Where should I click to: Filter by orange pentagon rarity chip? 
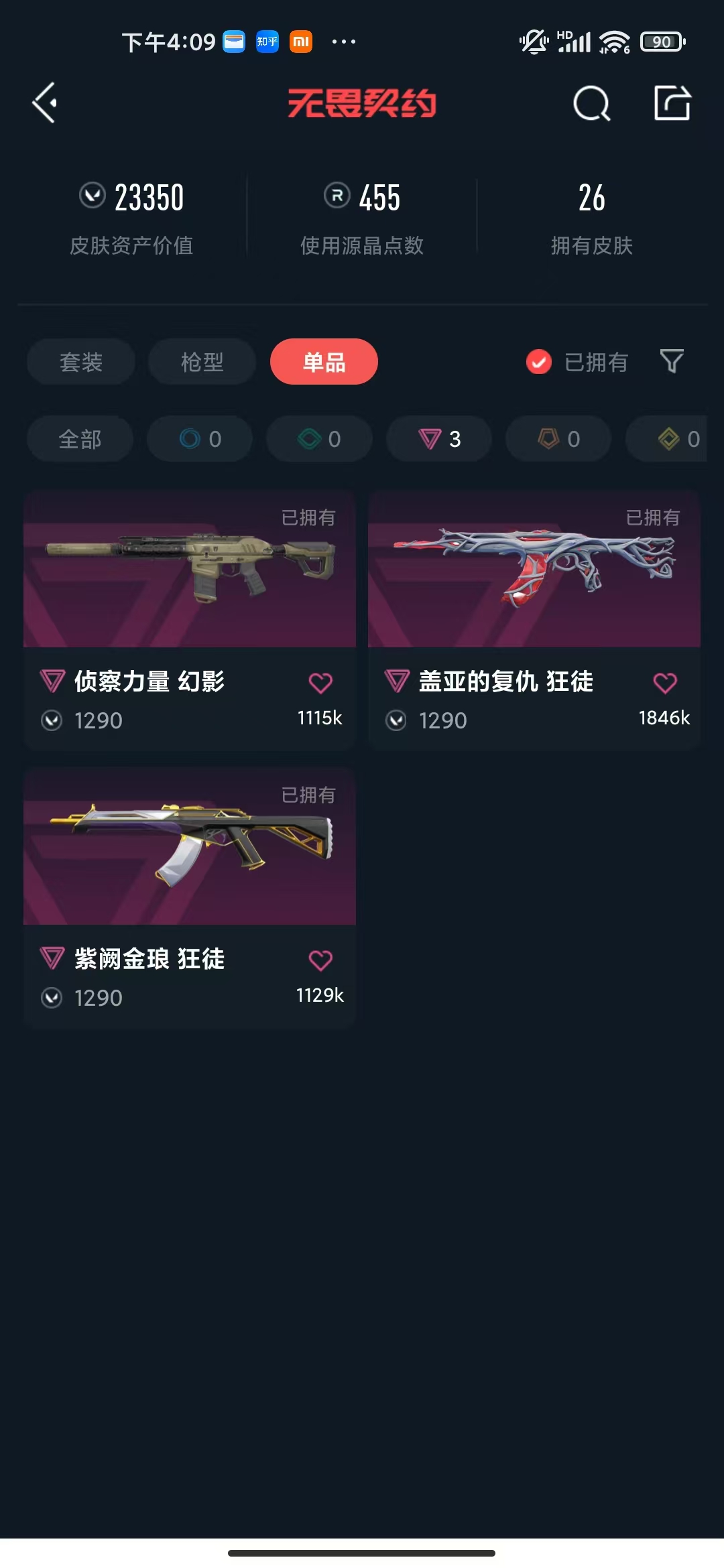[558, 439]
